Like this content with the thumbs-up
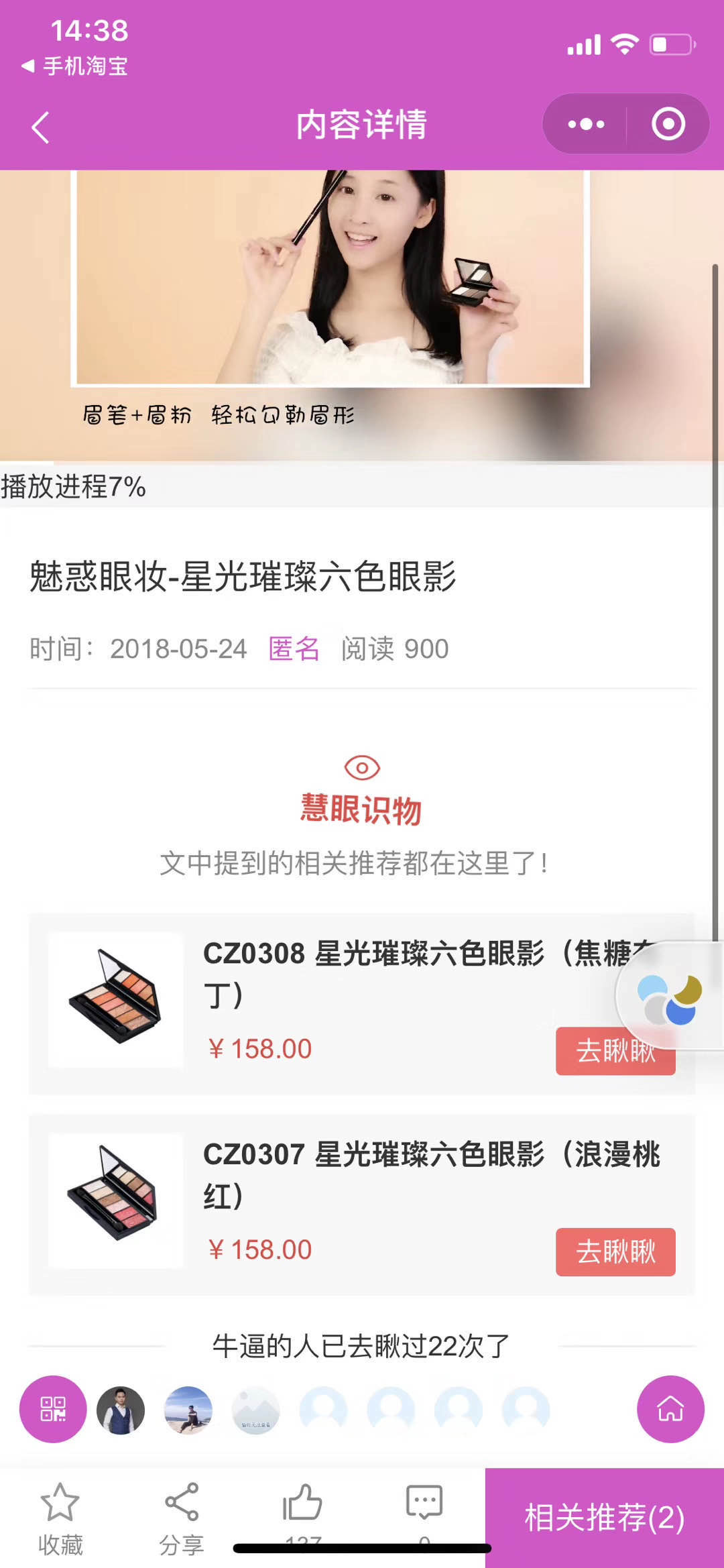The height and width of the screenshot is (1568, 724). click(302, 1504)
